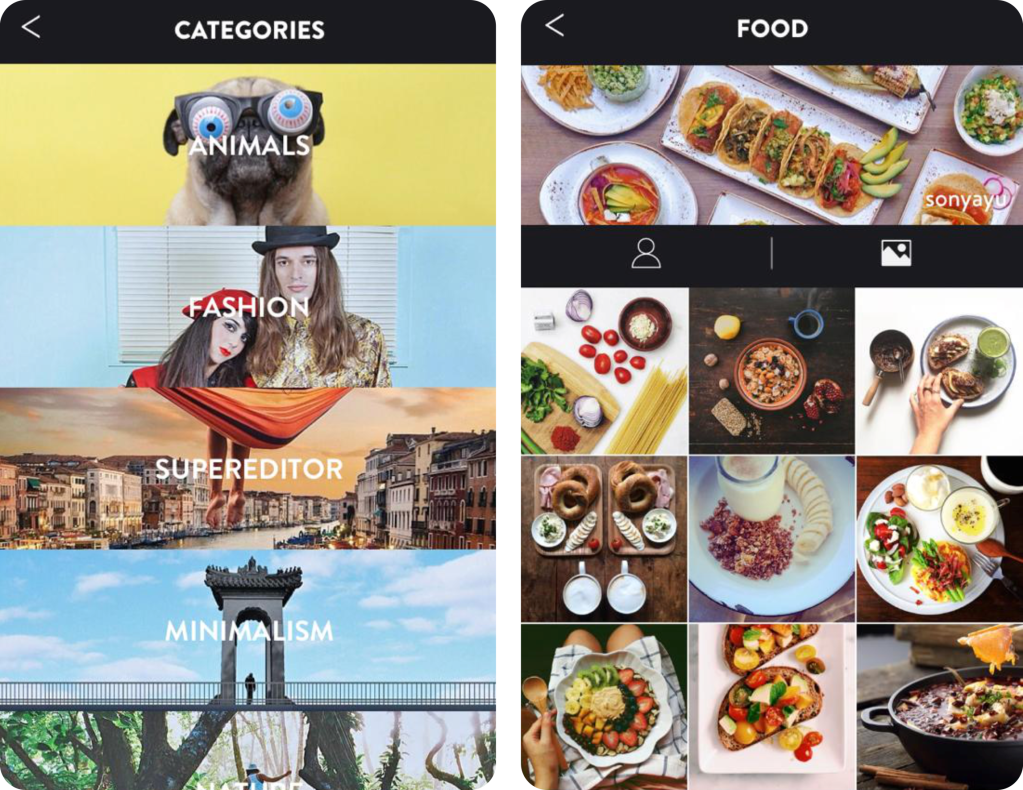Open the Fashion category
The image size is (1023, 790).
click(x=248, y=306)
